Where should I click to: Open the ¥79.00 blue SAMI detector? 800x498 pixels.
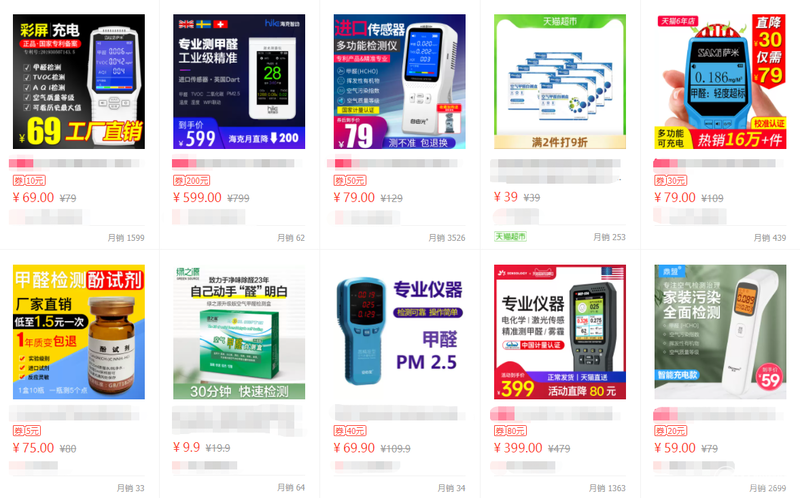pos(720,82)
